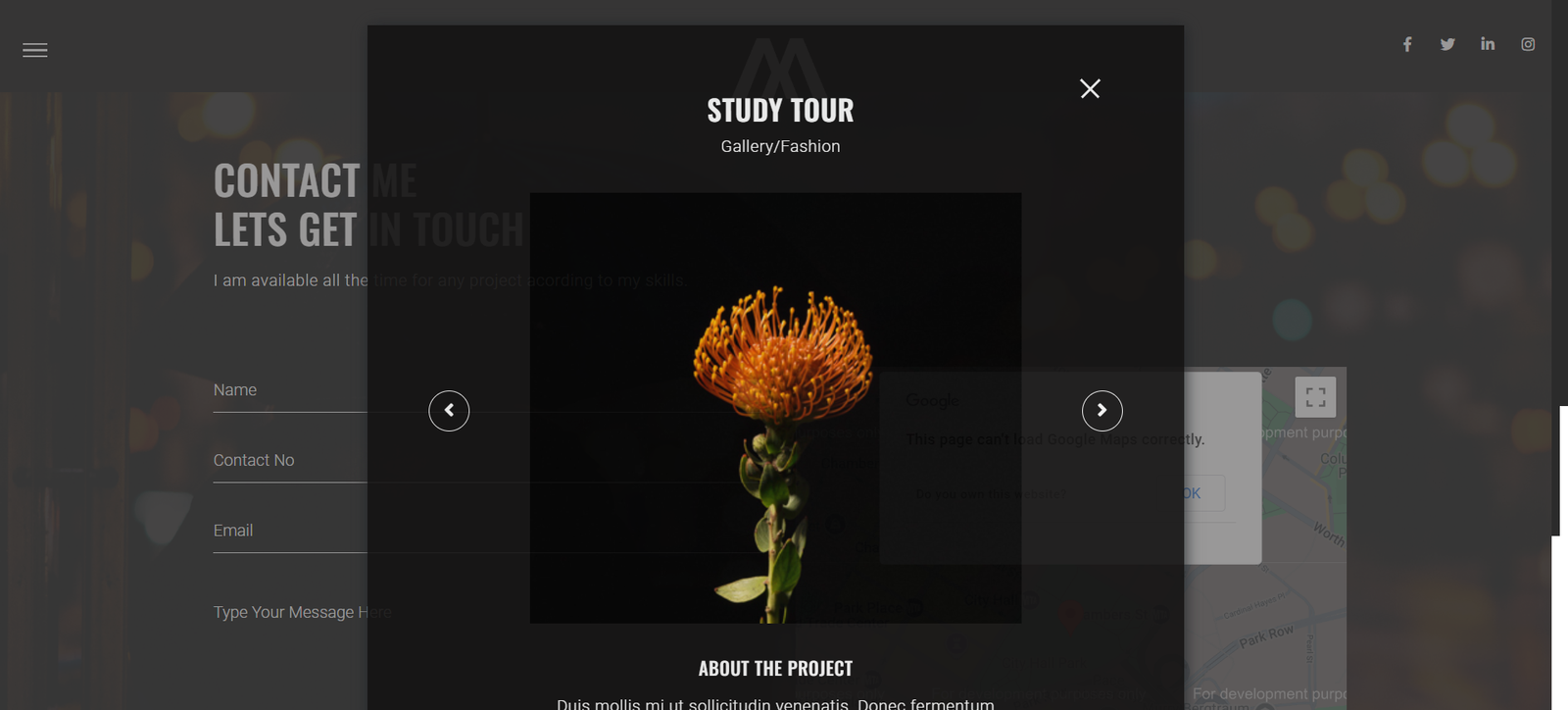Open the LinkedIn profile
1568x710 pixels.
1488,44
